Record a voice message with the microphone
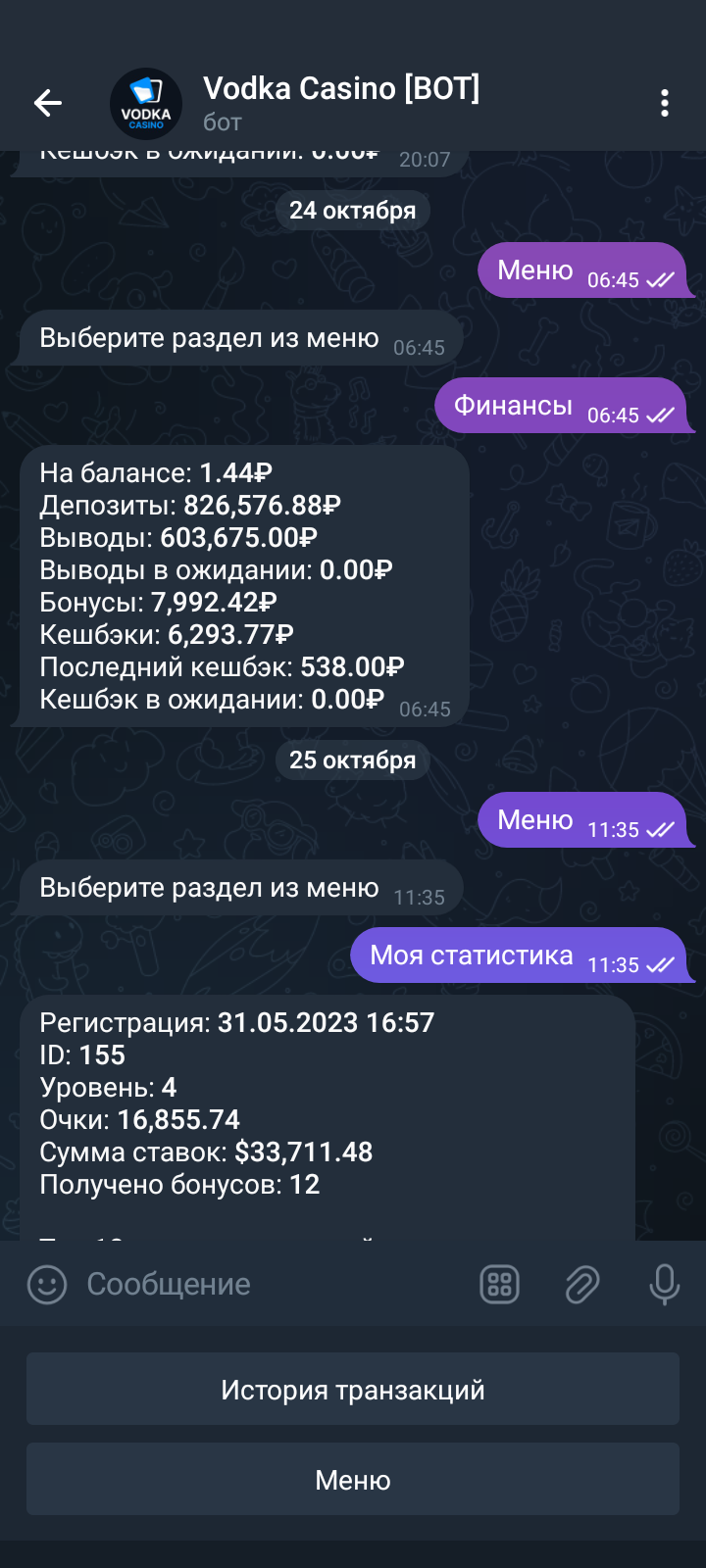 [664, 1284]
